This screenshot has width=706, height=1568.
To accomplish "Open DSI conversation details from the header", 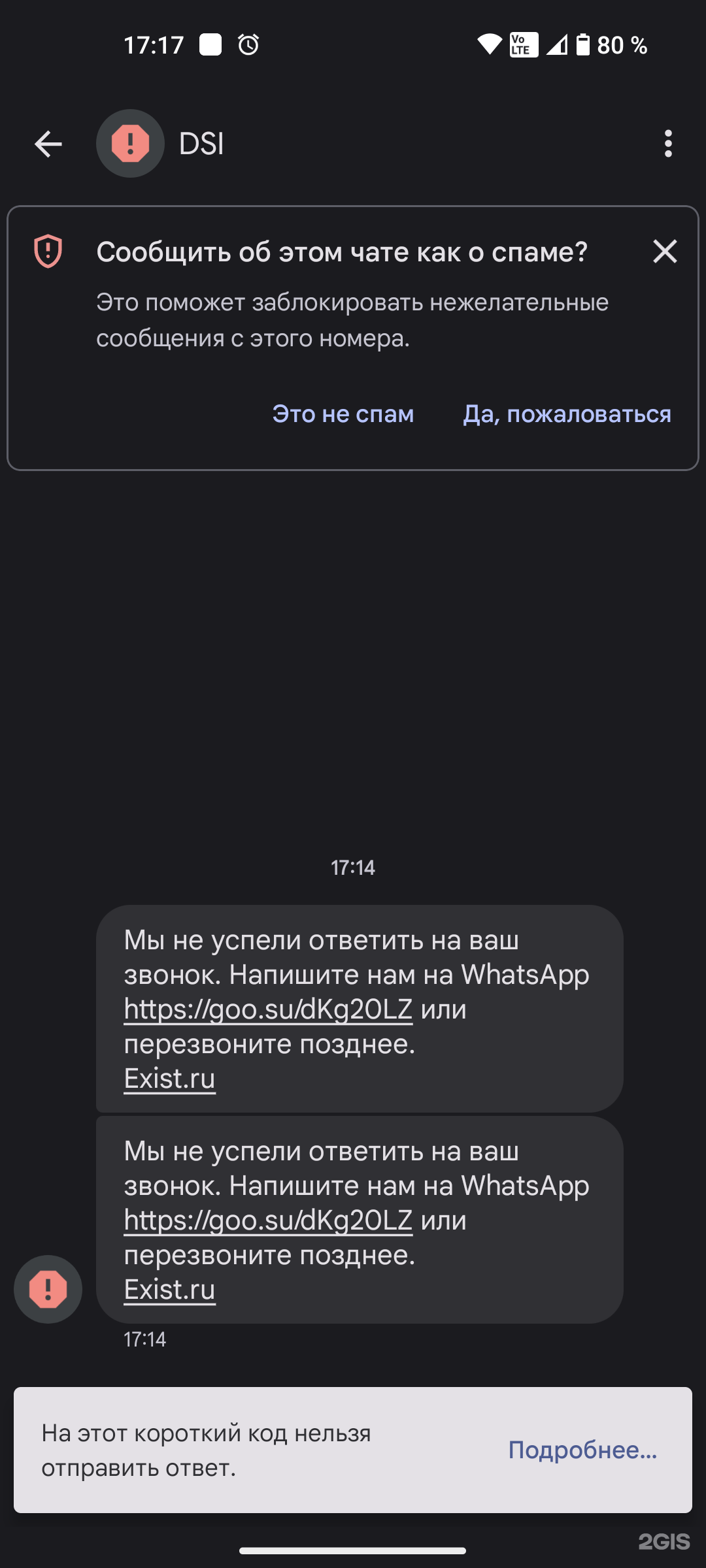I will (201, 144).
